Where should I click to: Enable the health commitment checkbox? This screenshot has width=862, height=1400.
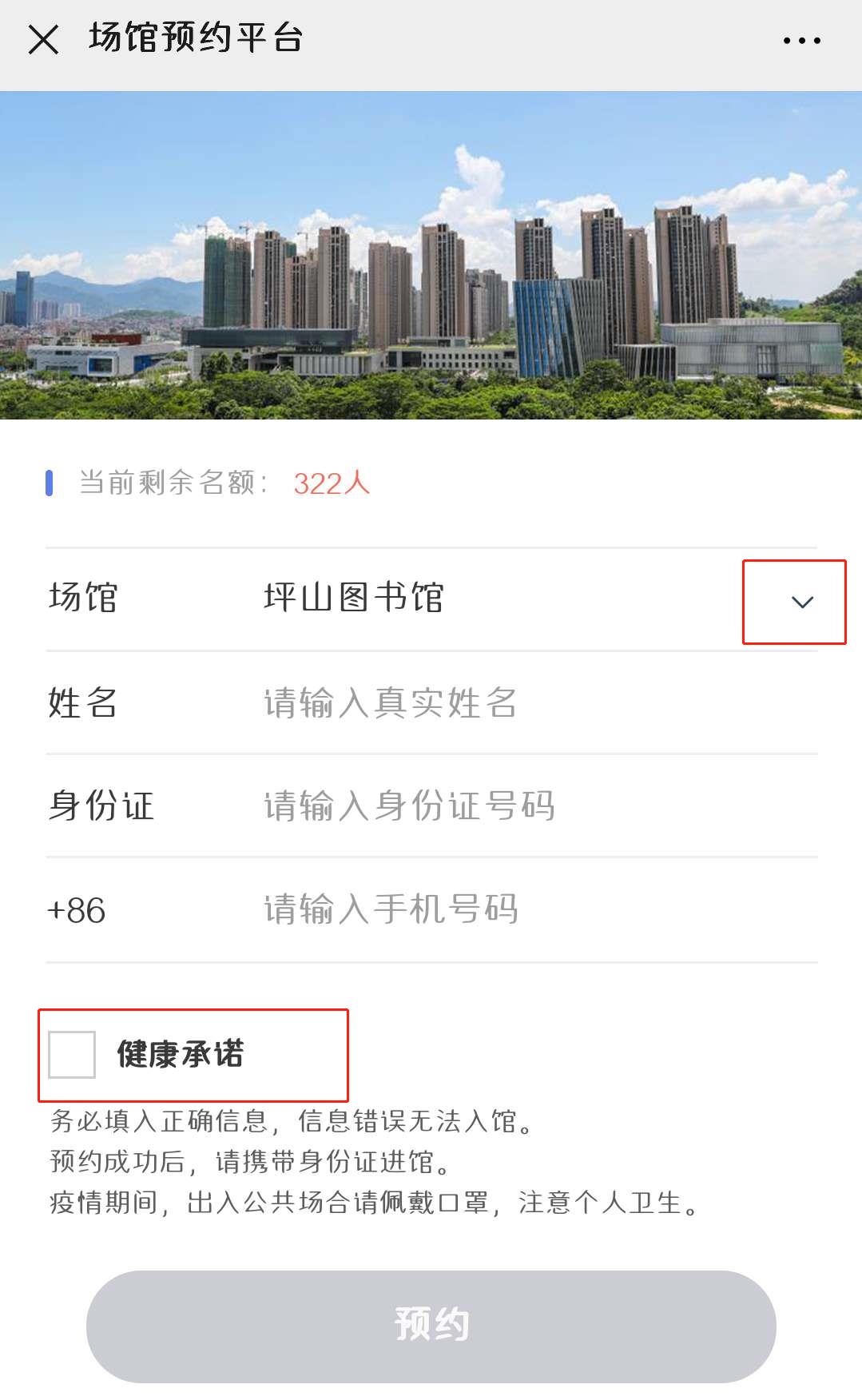point(73,1055)
